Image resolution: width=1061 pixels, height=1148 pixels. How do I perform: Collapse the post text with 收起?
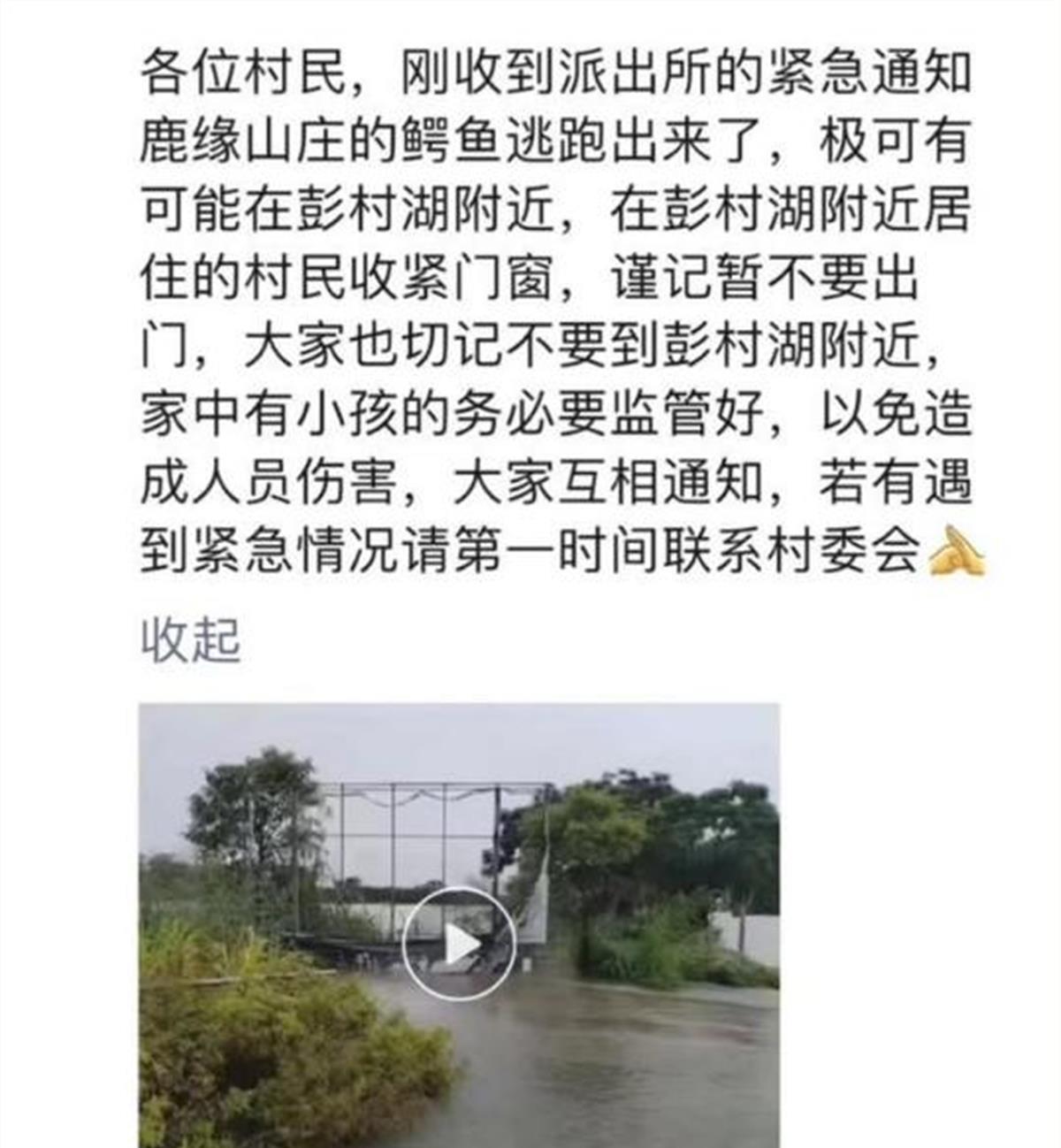(190, 639)
